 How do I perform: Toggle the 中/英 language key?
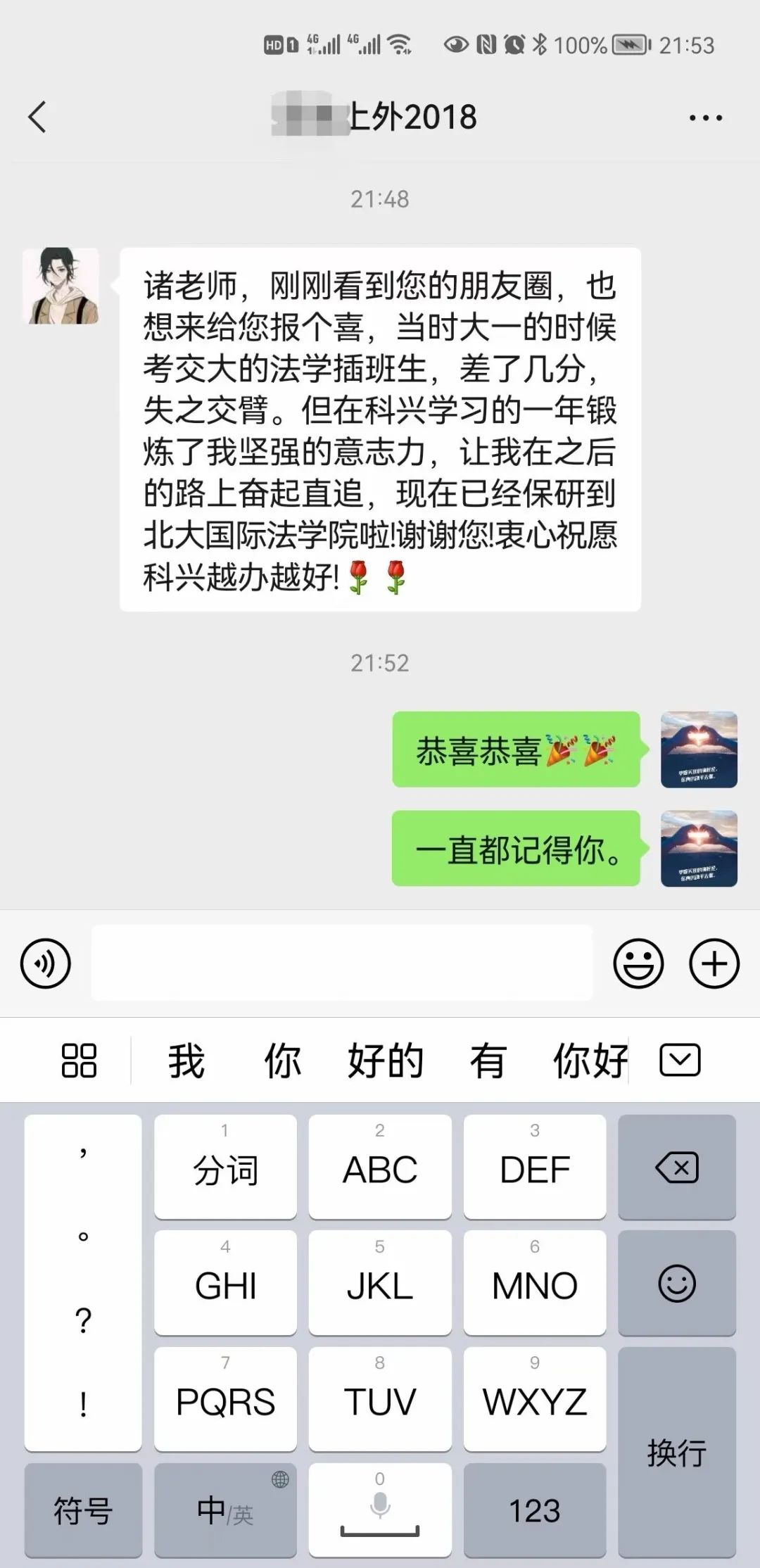coord(225,1510)
